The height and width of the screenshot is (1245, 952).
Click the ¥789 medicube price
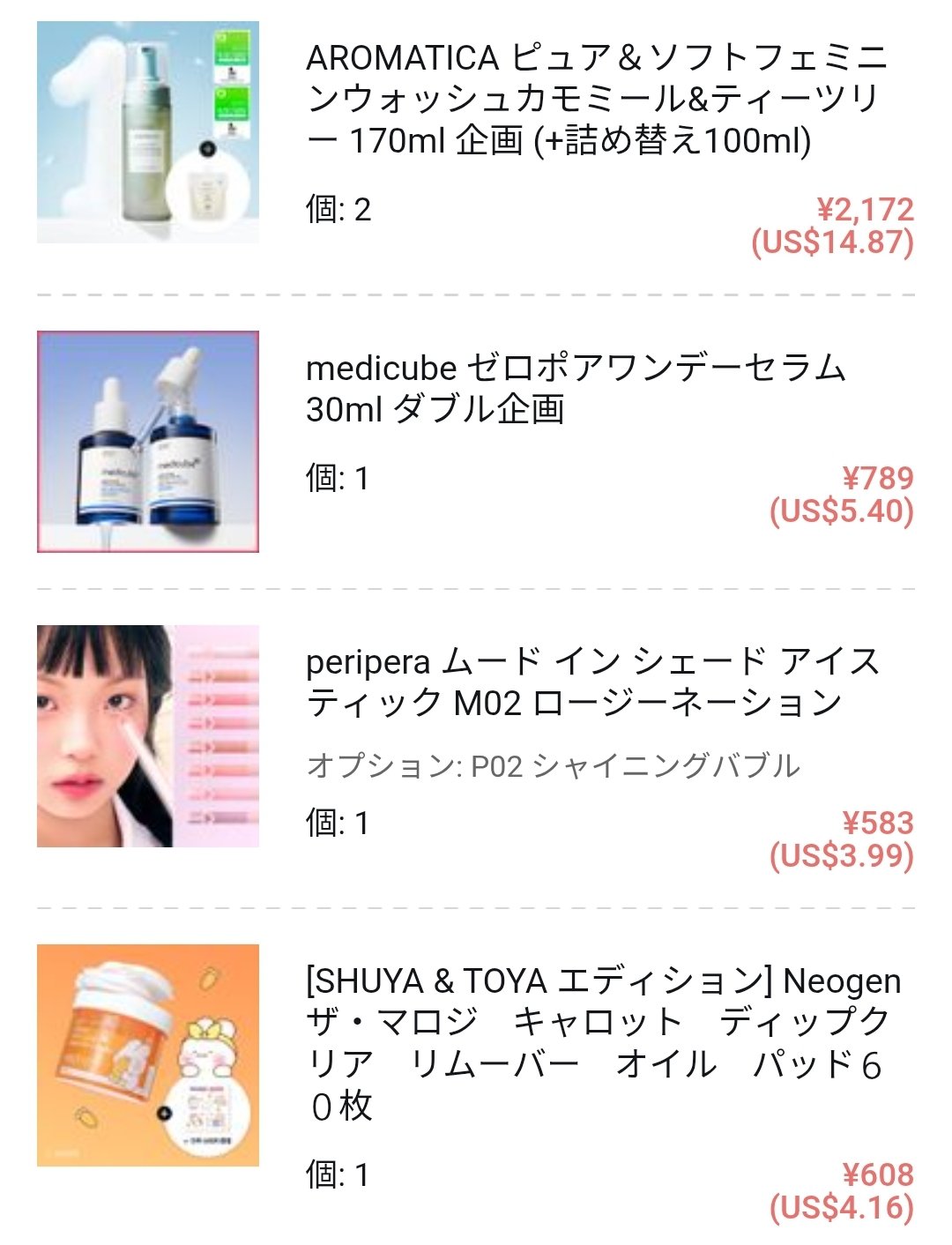tap(877, 476)
